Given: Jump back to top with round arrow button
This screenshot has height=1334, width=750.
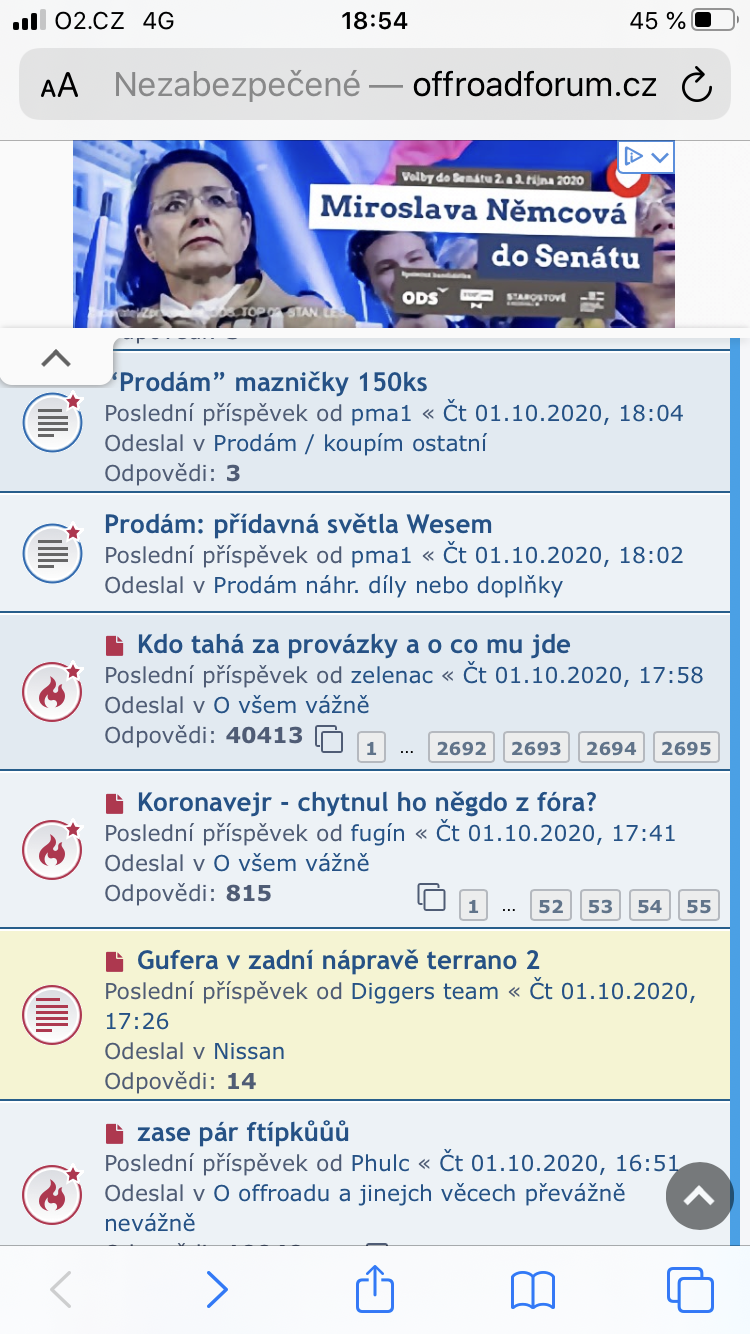Looking at the screenshot, I should point(700,1196).
